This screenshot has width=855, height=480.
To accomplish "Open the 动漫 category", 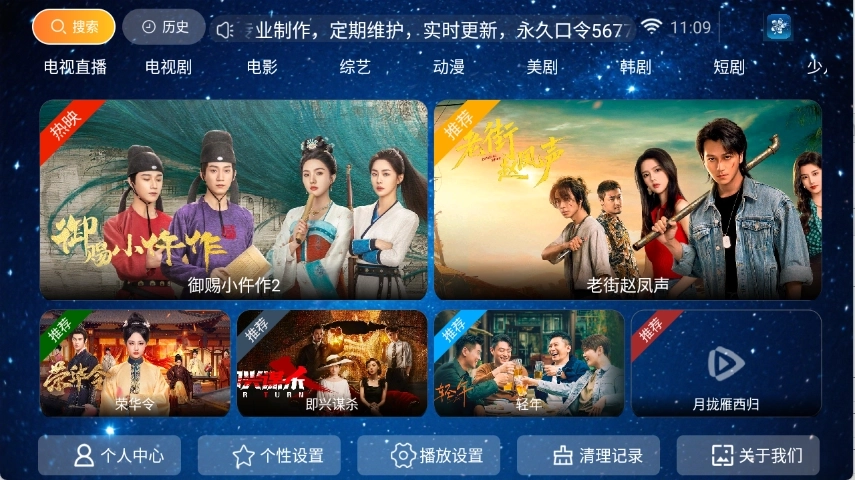I will (x=449, y=68).
